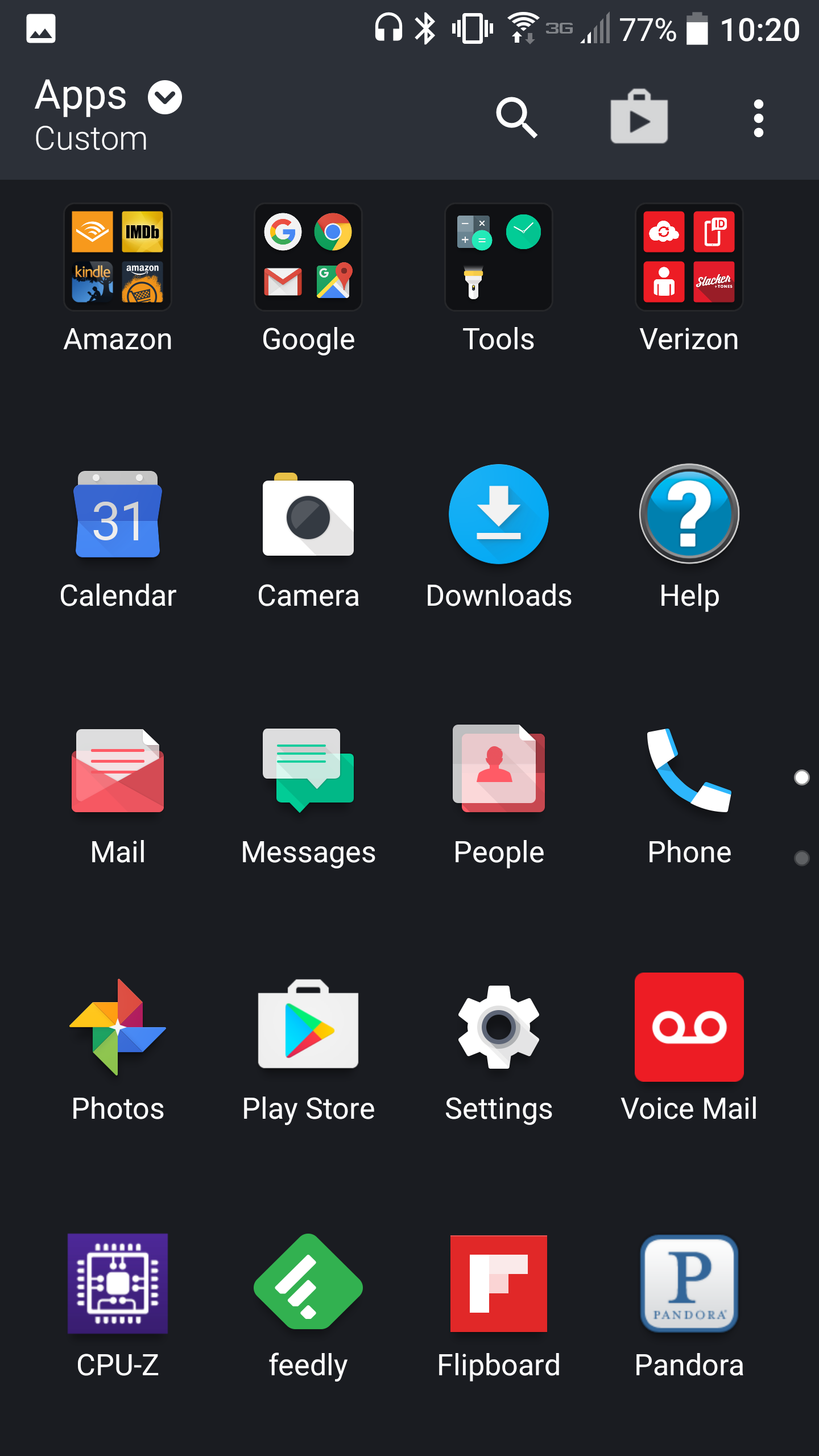Viewport: 819px width, 1456px height.
Task: Open the Play Store shortcut in toolbar
Action: coord(639,117)
